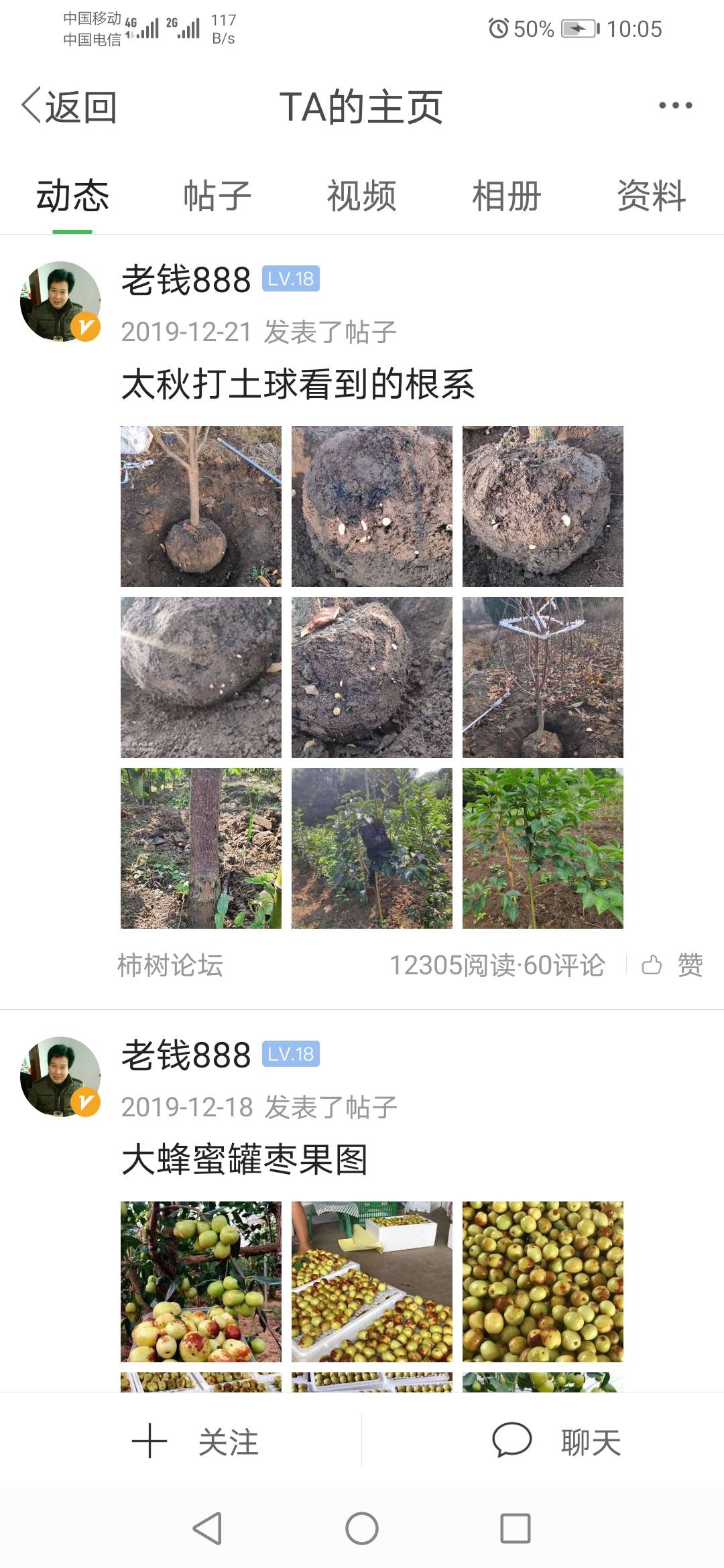The image size is (724, 1568).
Task: Like the 太秋打土球看到的根系 post
Action: [672, 966]
